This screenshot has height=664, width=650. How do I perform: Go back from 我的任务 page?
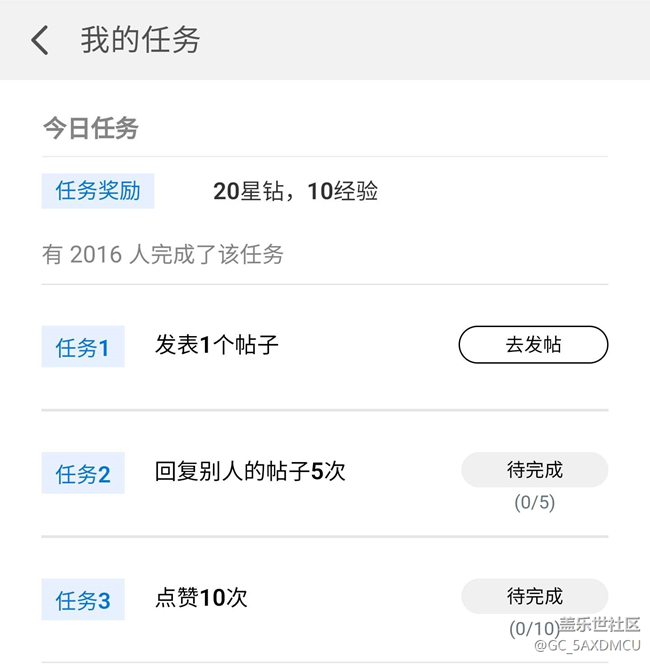pyautogui.click(x=40, y=41)
